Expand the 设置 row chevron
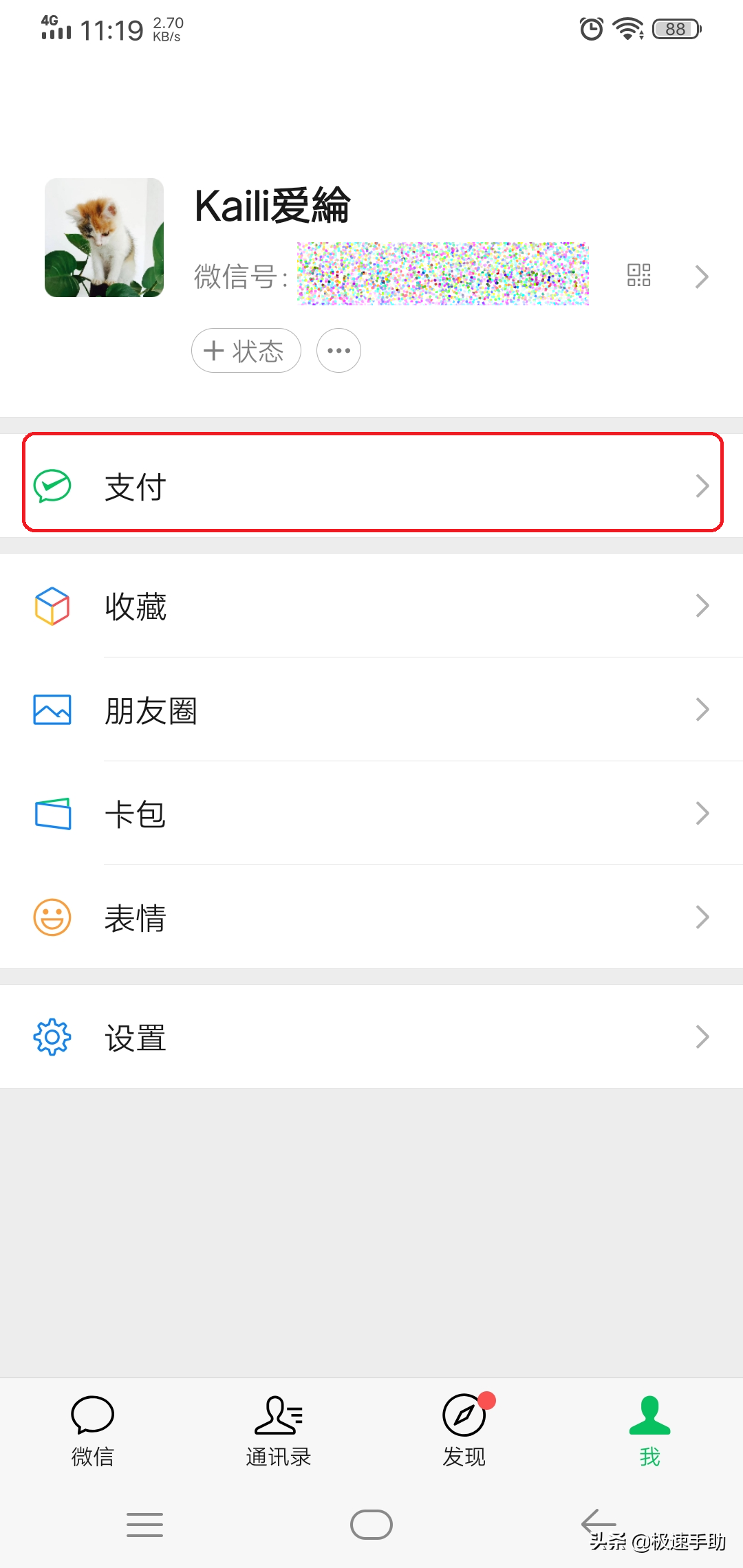Screen dimensions: 743x1568 702,1036
